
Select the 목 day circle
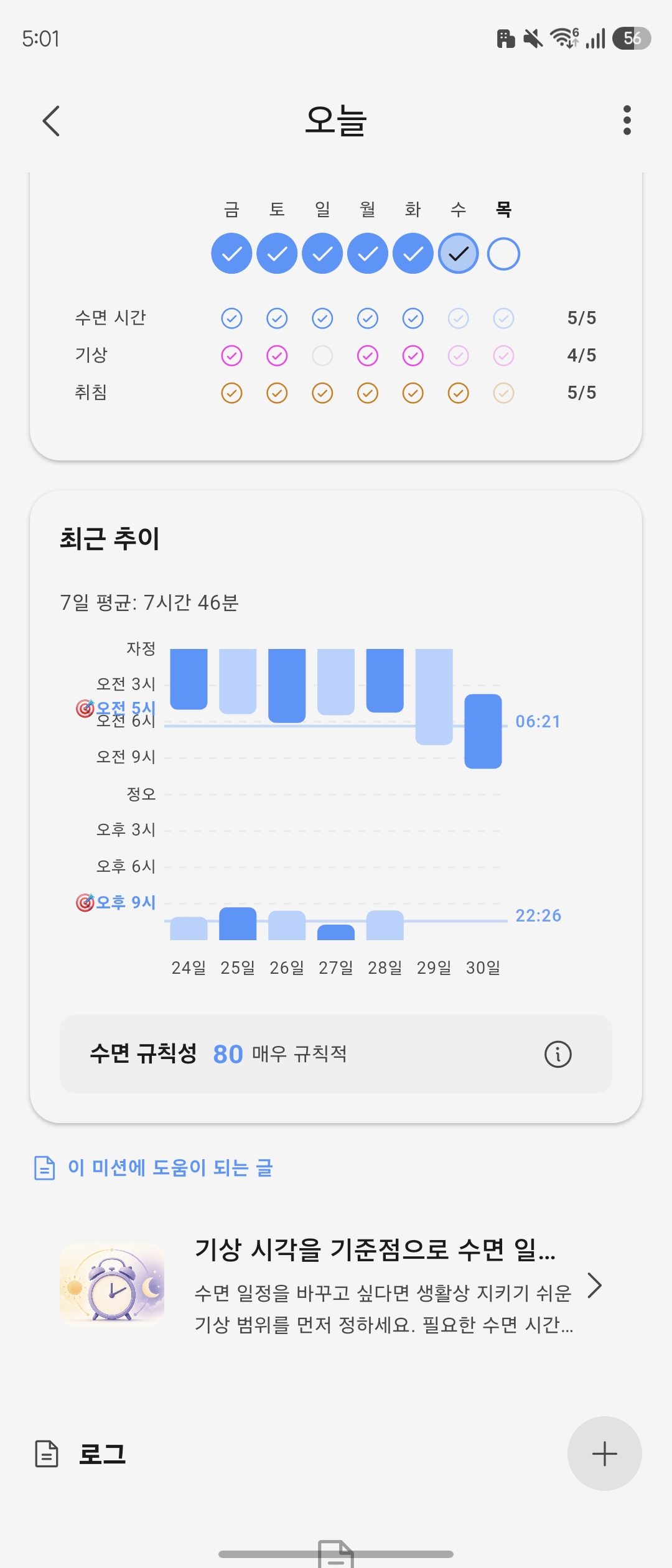pos(504,254)
